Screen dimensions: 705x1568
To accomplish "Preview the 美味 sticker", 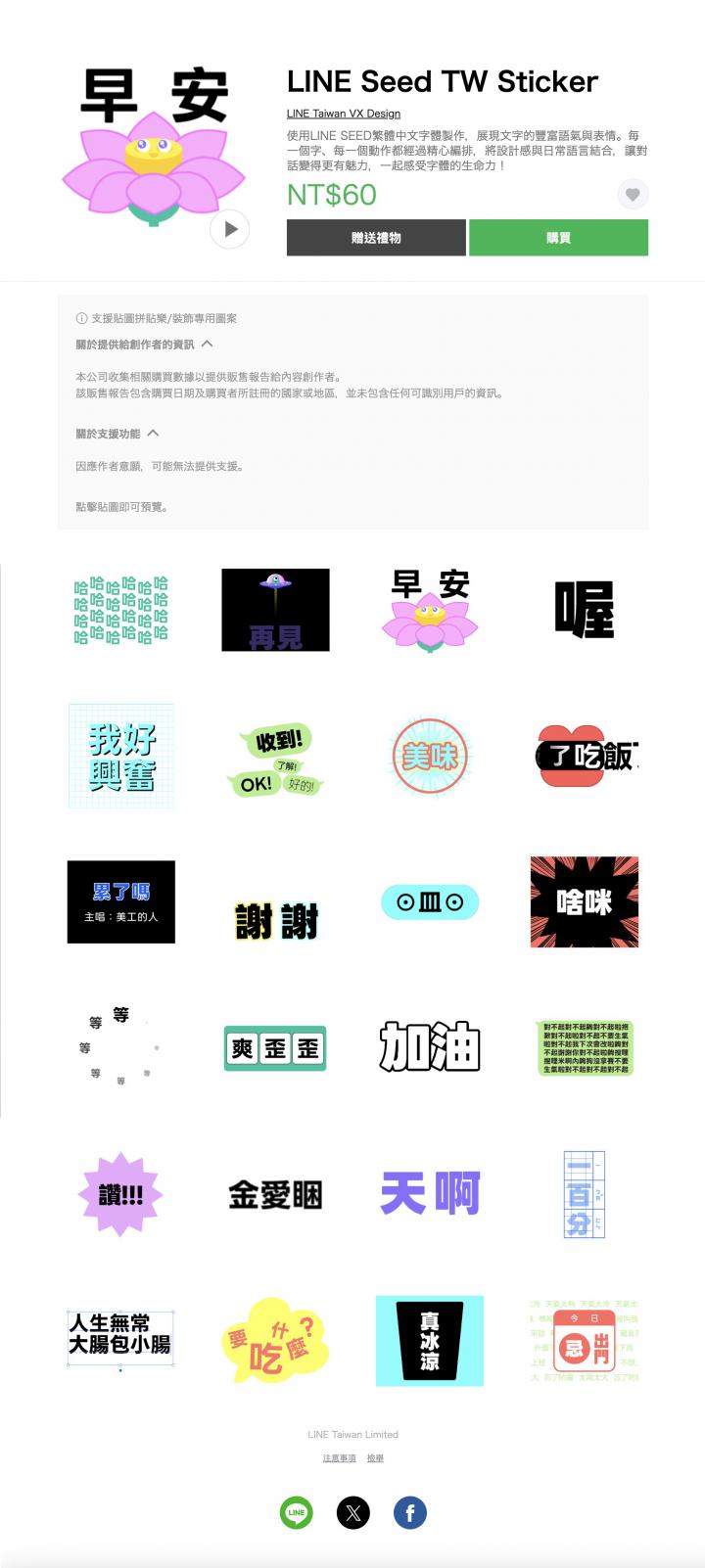I will pos(430,756).
